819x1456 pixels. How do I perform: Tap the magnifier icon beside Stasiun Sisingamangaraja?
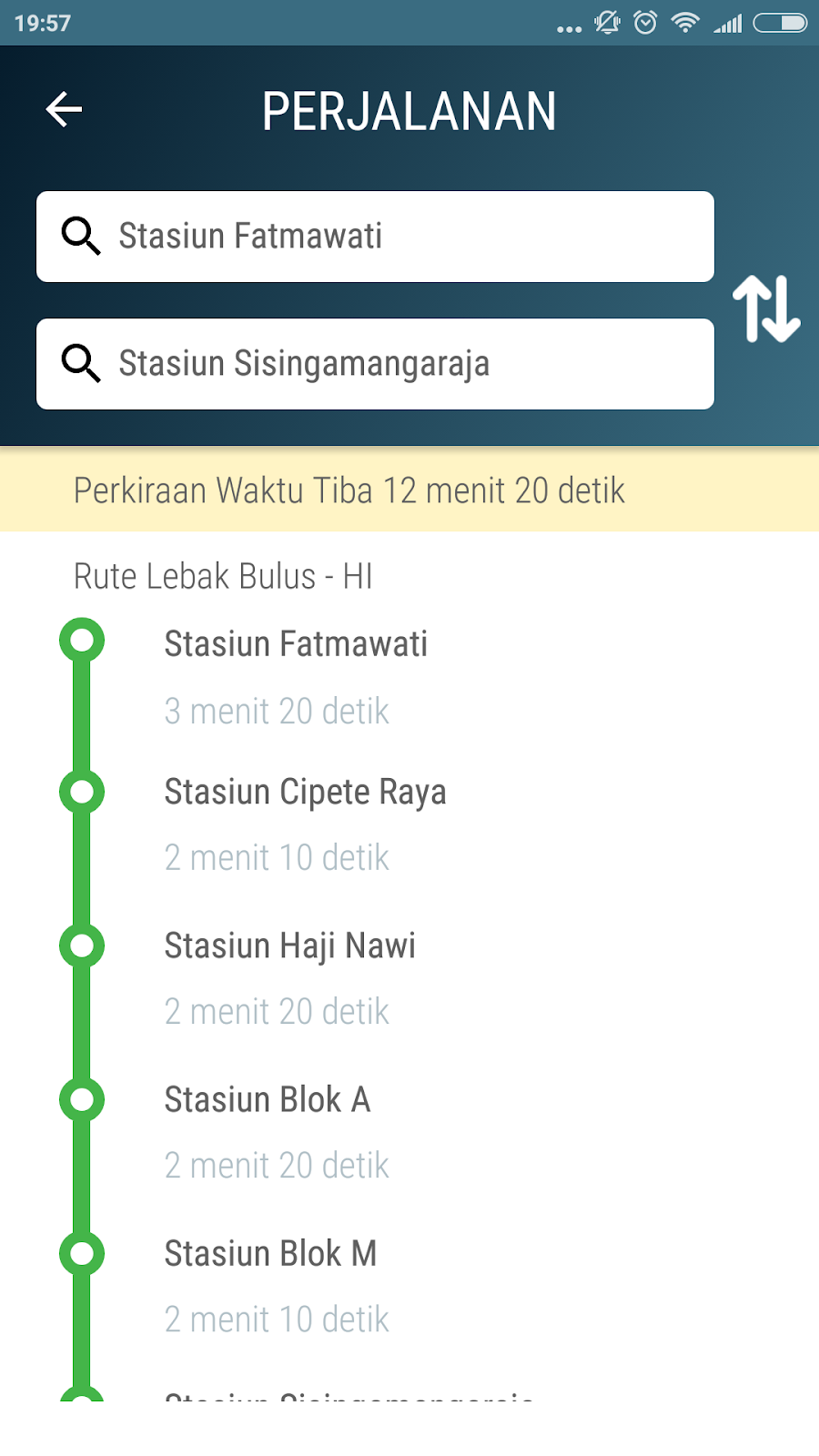point(82,364)
